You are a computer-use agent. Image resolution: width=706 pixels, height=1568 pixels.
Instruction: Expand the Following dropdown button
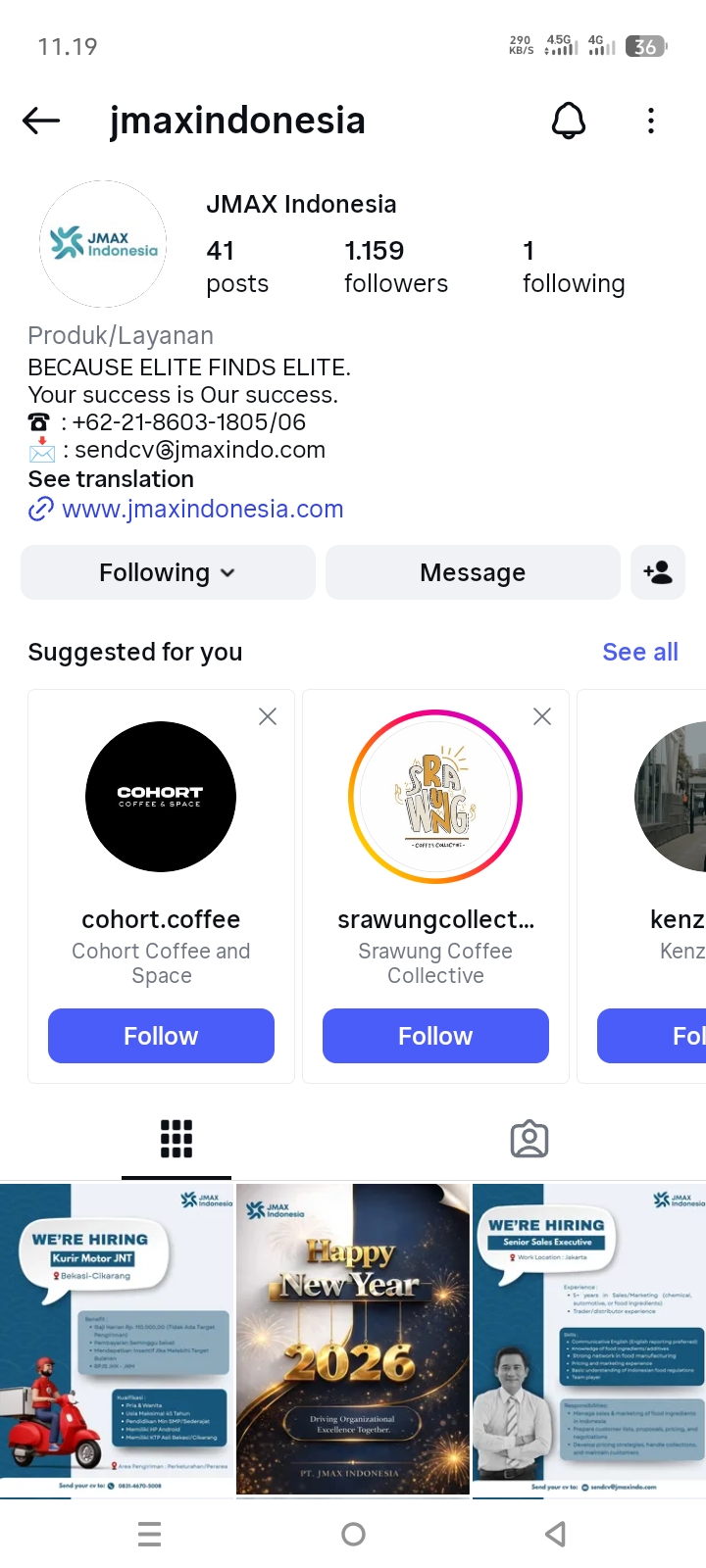(x=168, y=572)
